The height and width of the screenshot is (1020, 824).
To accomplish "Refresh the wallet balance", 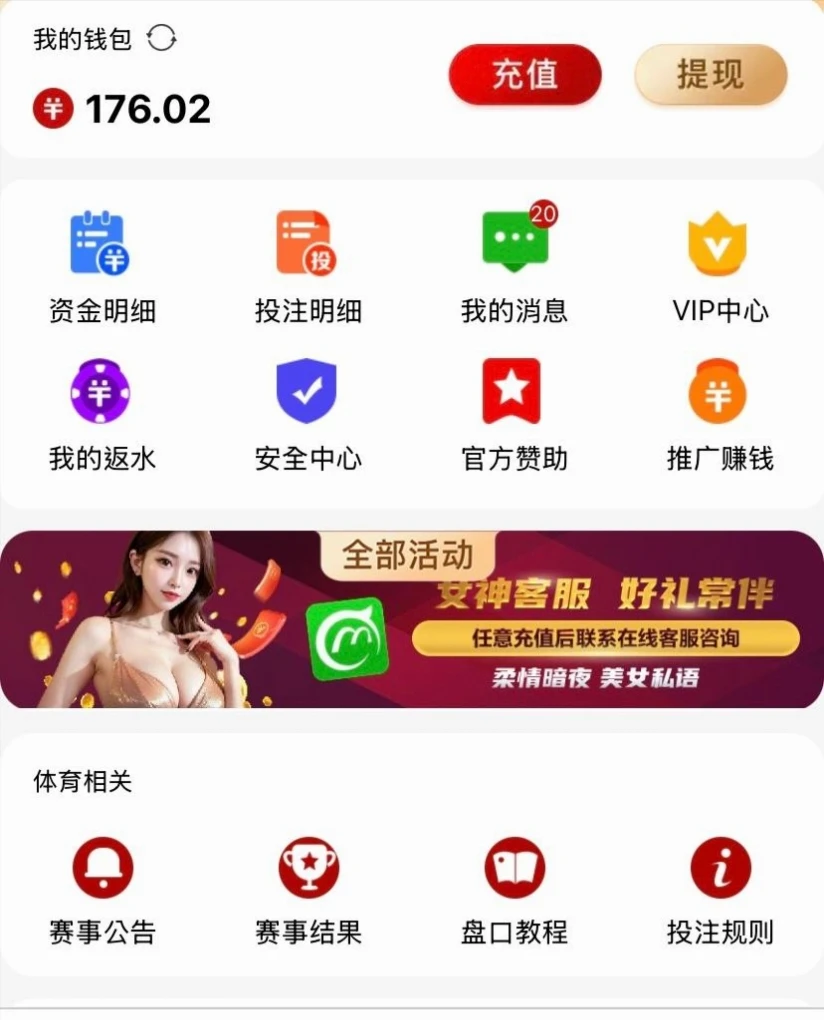I will click(x=161, y=39).
